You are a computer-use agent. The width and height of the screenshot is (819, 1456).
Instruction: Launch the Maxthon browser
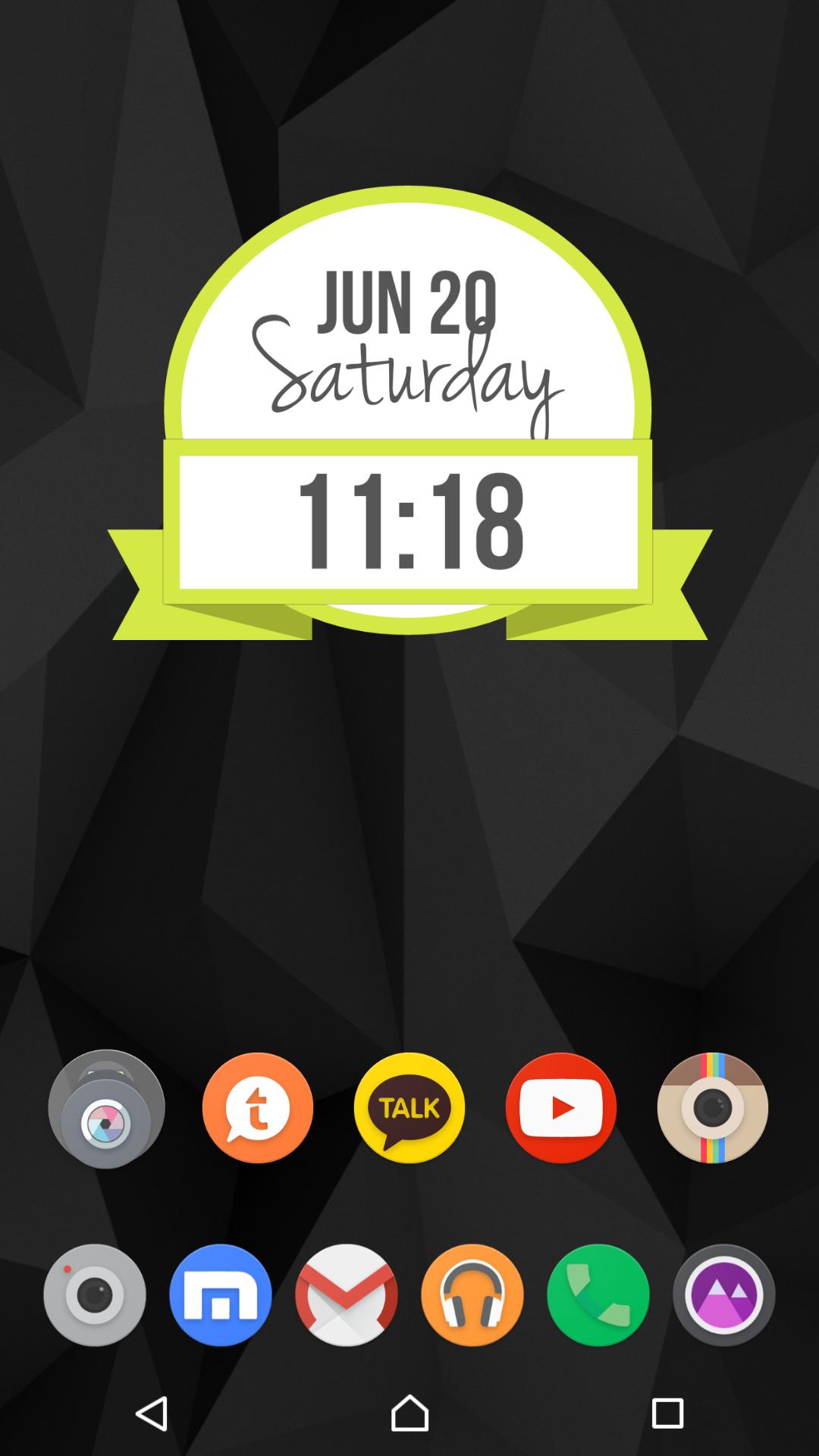(x=221, y=1295)
